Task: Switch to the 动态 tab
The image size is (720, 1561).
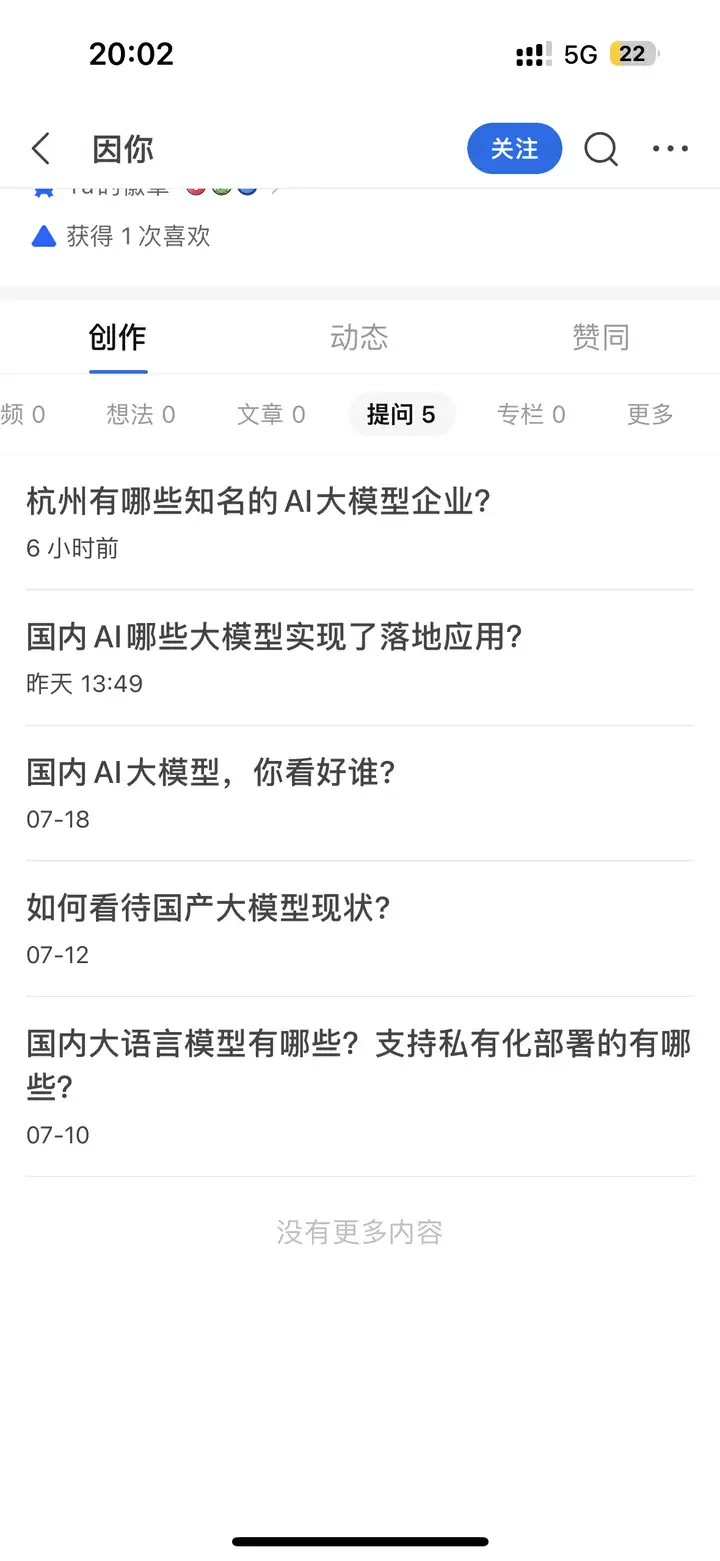Action: tap(359, 337)
